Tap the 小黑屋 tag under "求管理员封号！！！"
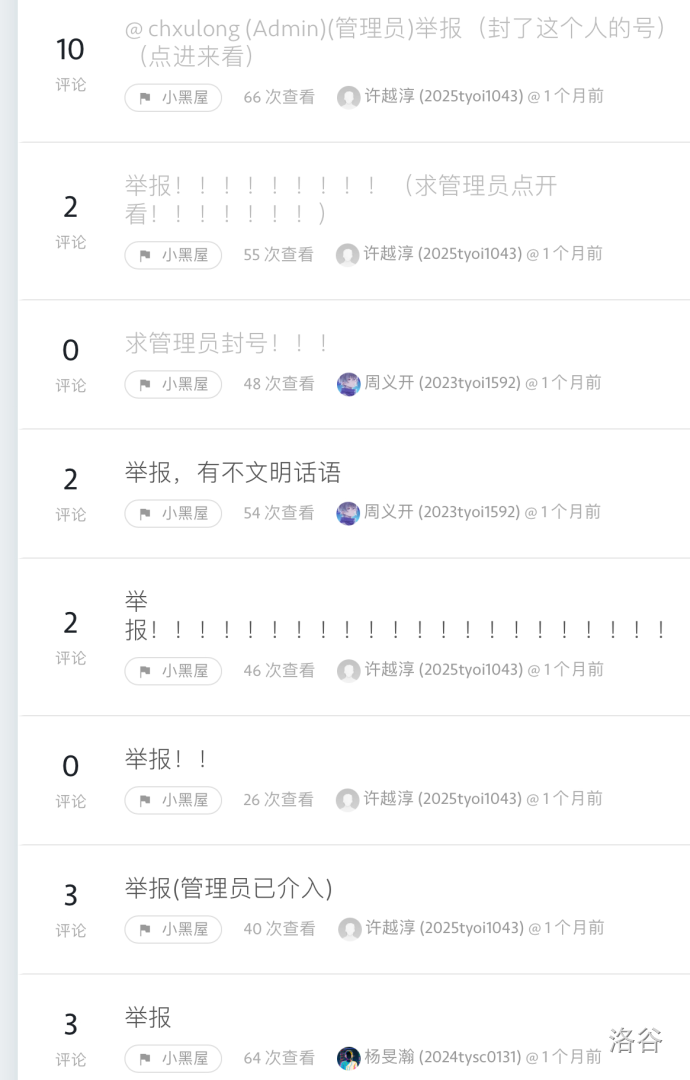This screenshot has width=690, height=1080. 173,384
